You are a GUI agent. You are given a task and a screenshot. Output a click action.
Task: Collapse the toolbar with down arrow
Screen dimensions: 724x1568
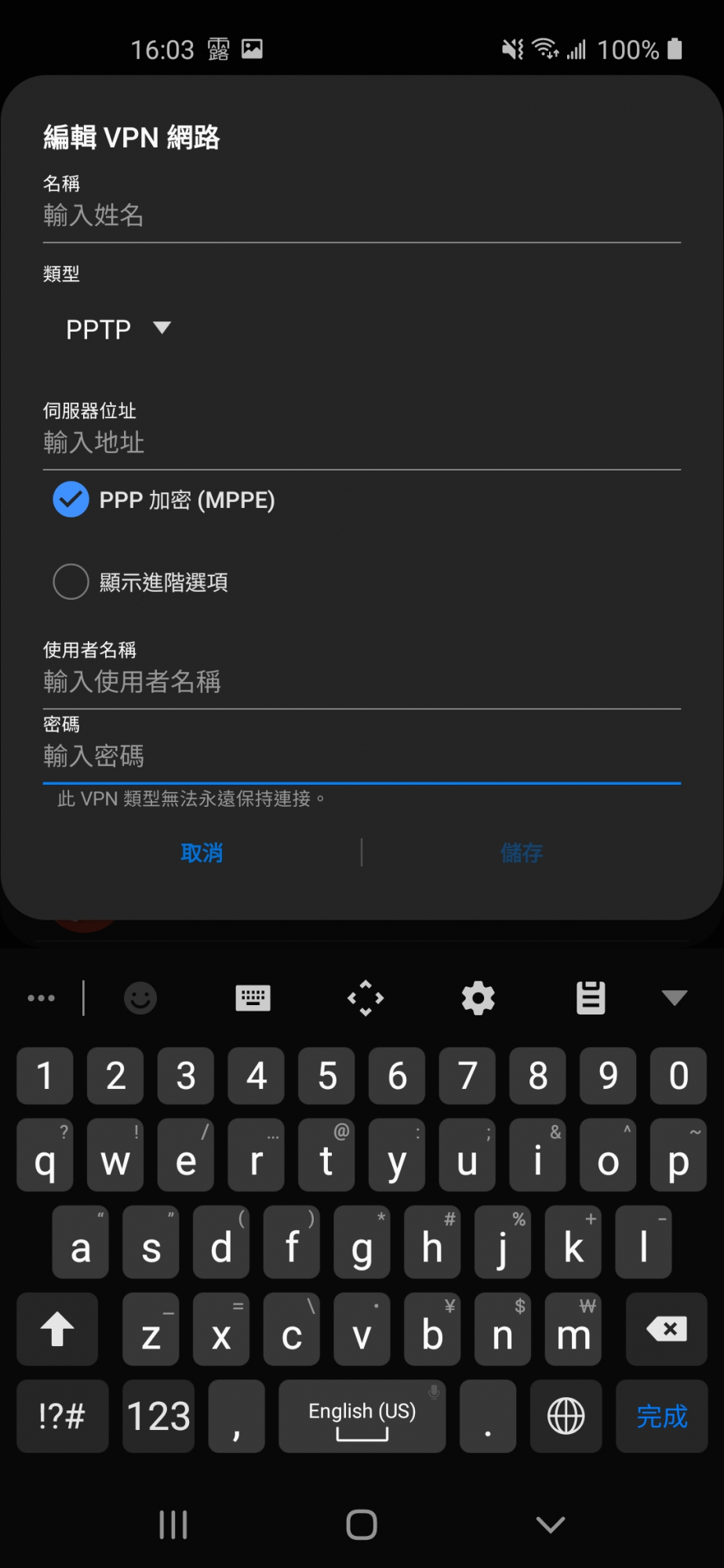675,998
